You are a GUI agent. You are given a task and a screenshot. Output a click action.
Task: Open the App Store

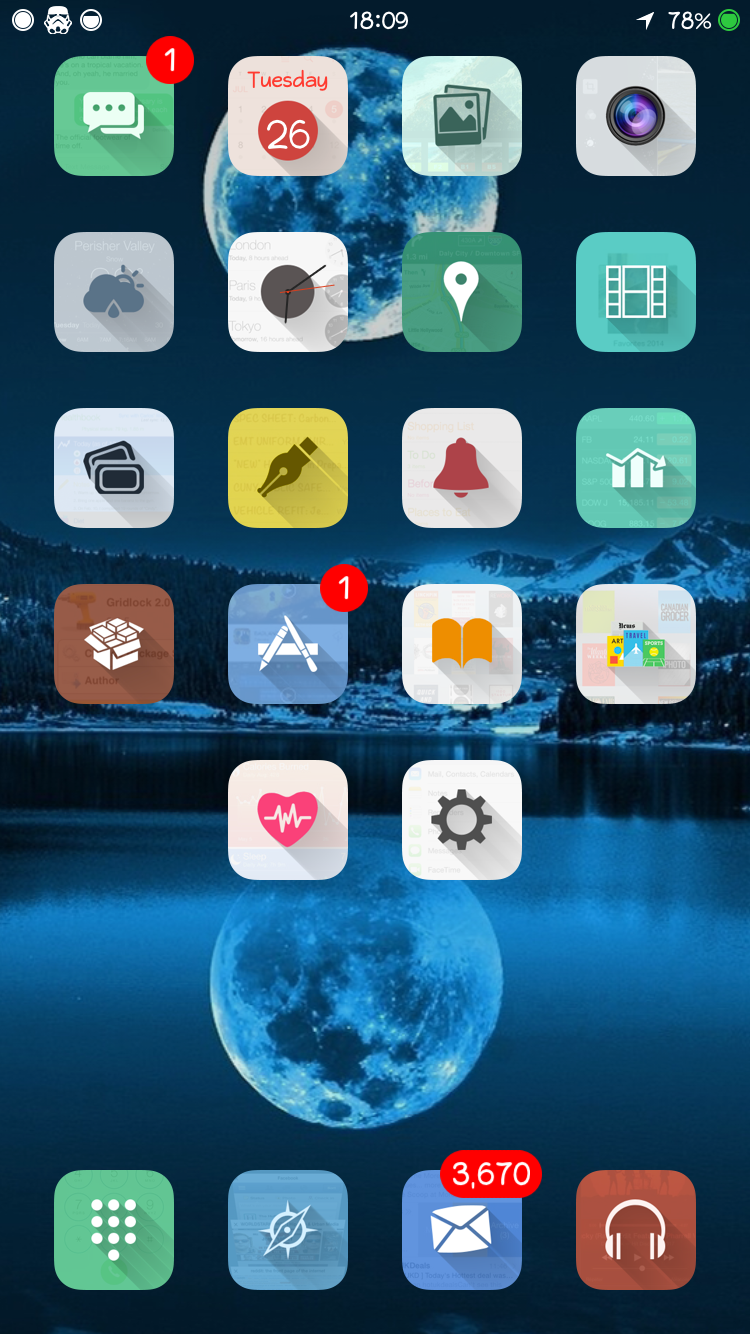(288, 644)
